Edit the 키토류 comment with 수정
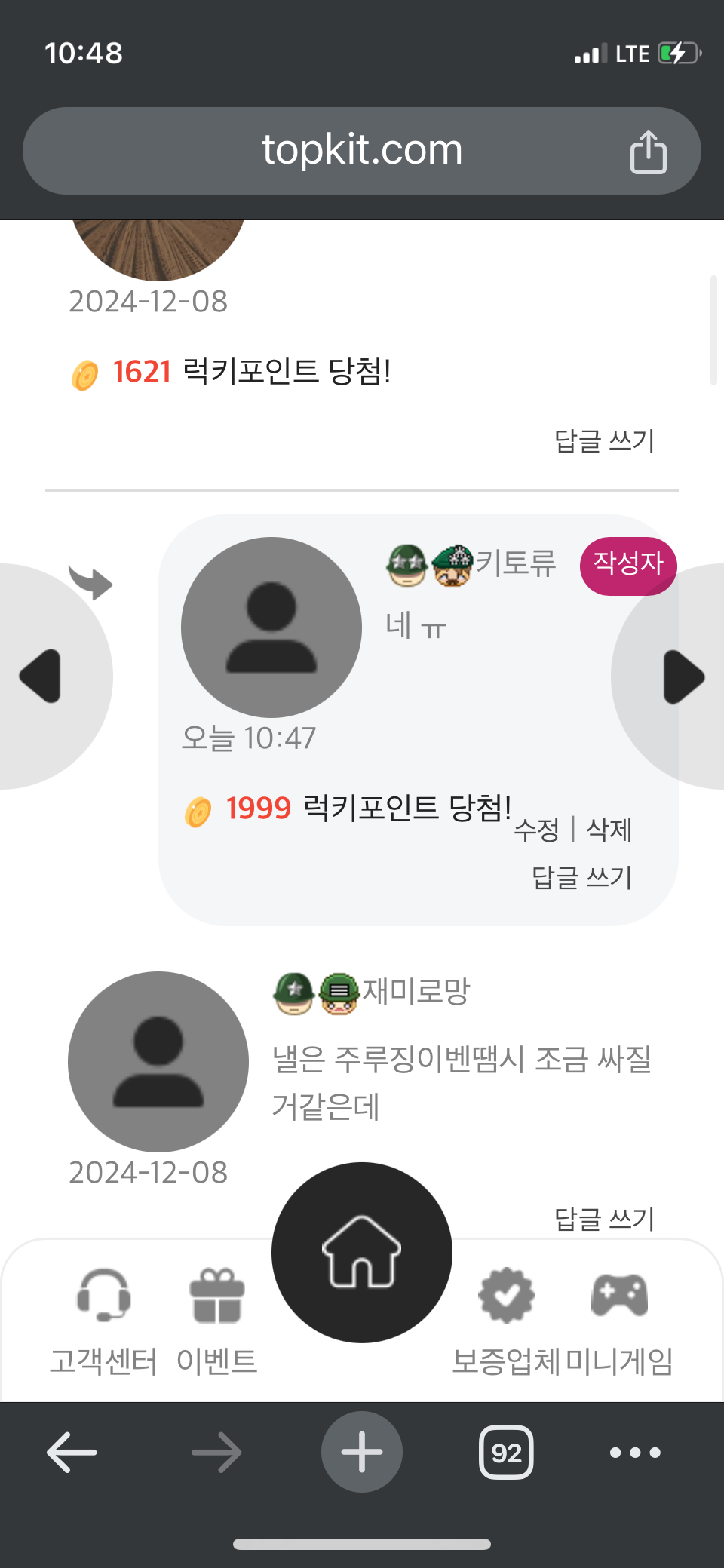 tap(536, 830)
